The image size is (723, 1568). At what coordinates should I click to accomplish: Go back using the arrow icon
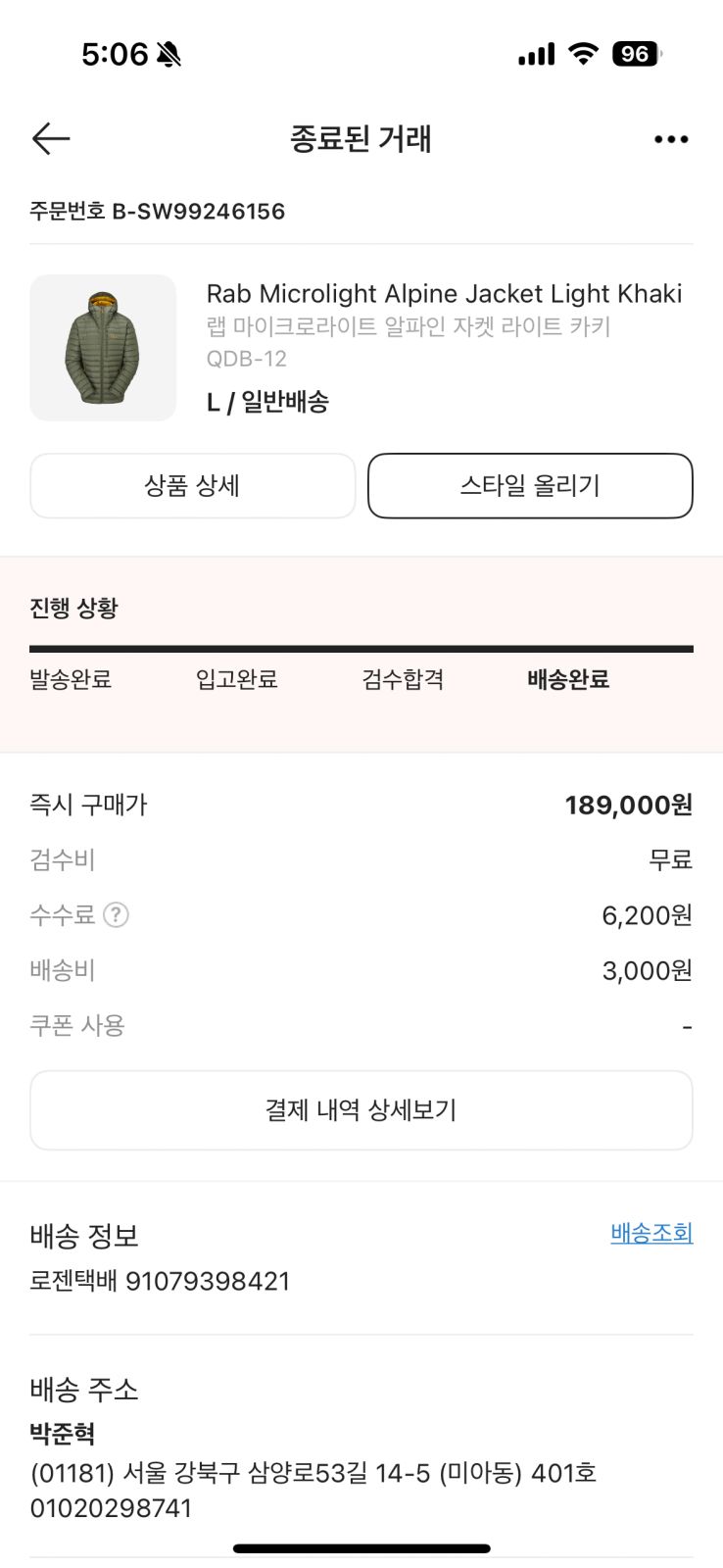(x=51, y=139)
